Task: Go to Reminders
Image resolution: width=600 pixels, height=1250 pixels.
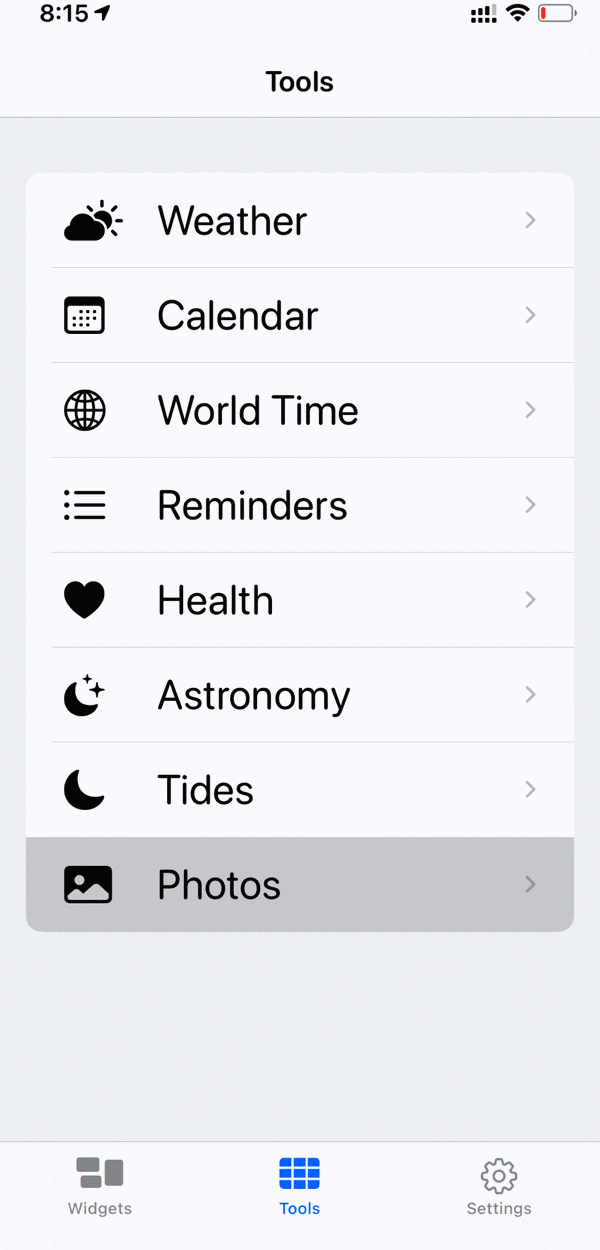Action: click(x=300, y=506)
